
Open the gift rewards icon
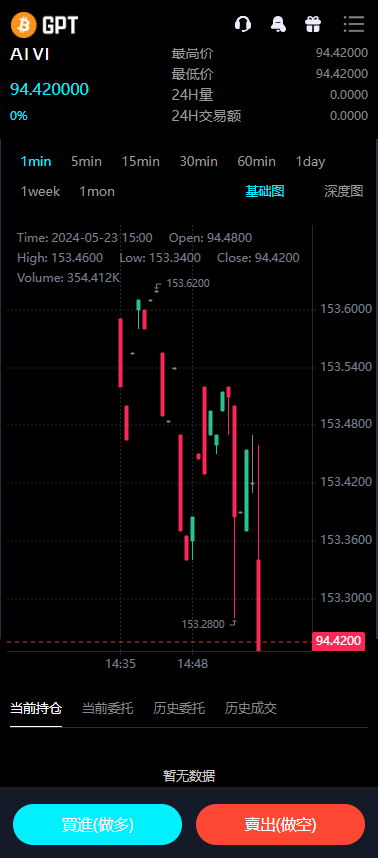[x=313, y=24]
